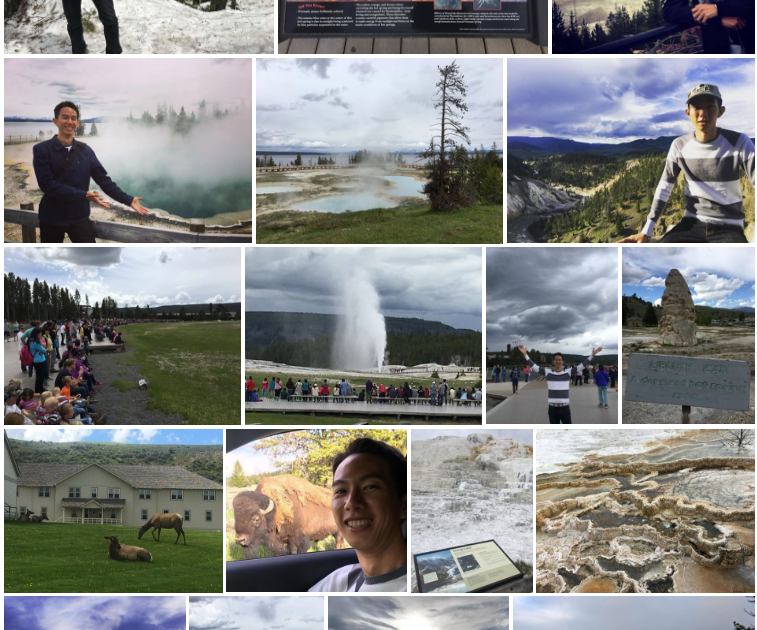View the close-up travertine terraces photo

[x=645, y=510]
